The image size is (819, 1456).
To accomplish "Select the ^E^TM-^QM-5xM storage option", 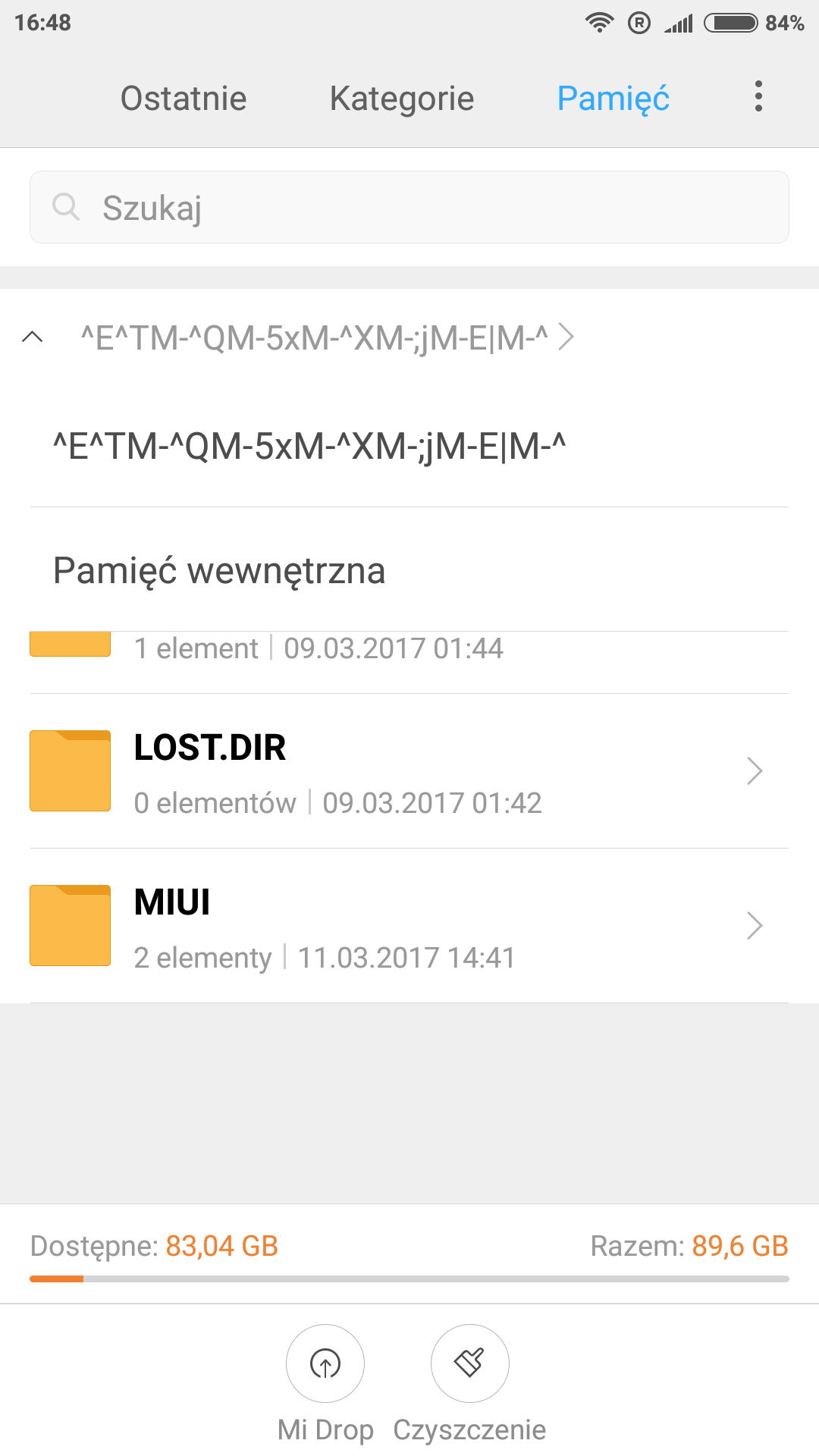I will 309,447.
